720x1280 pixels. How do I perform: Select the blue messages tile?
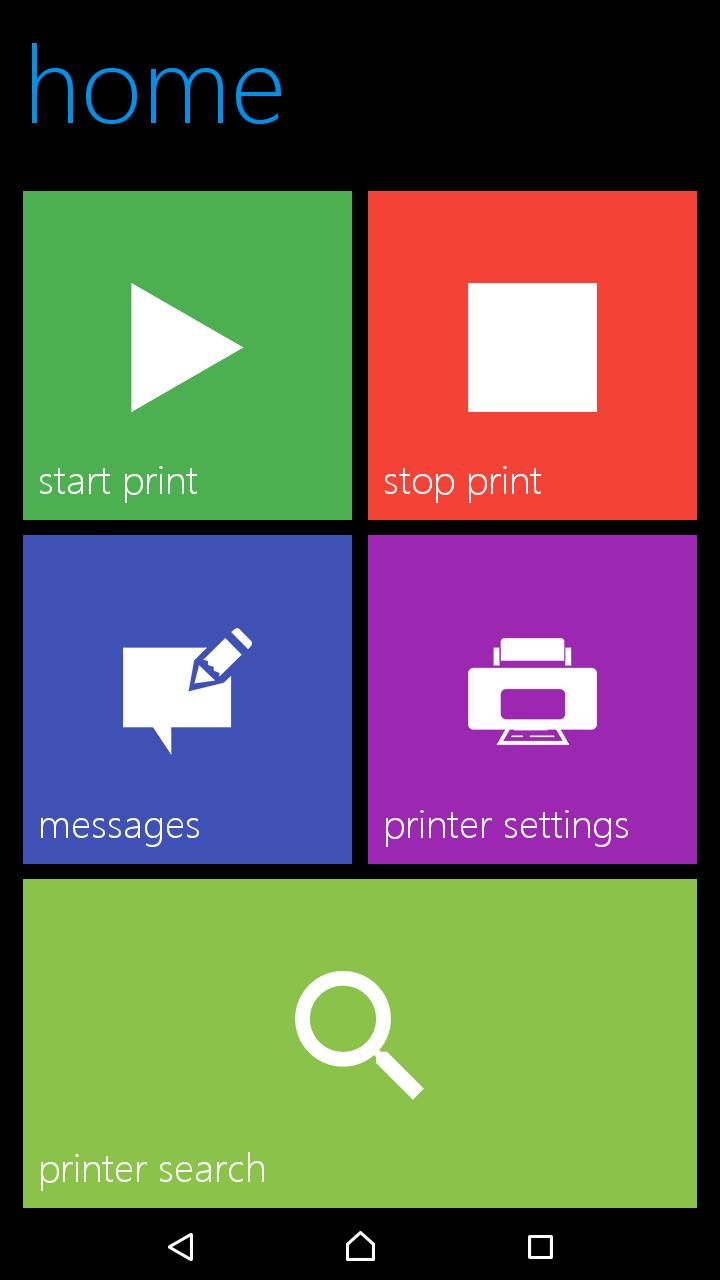coord(185,698)
